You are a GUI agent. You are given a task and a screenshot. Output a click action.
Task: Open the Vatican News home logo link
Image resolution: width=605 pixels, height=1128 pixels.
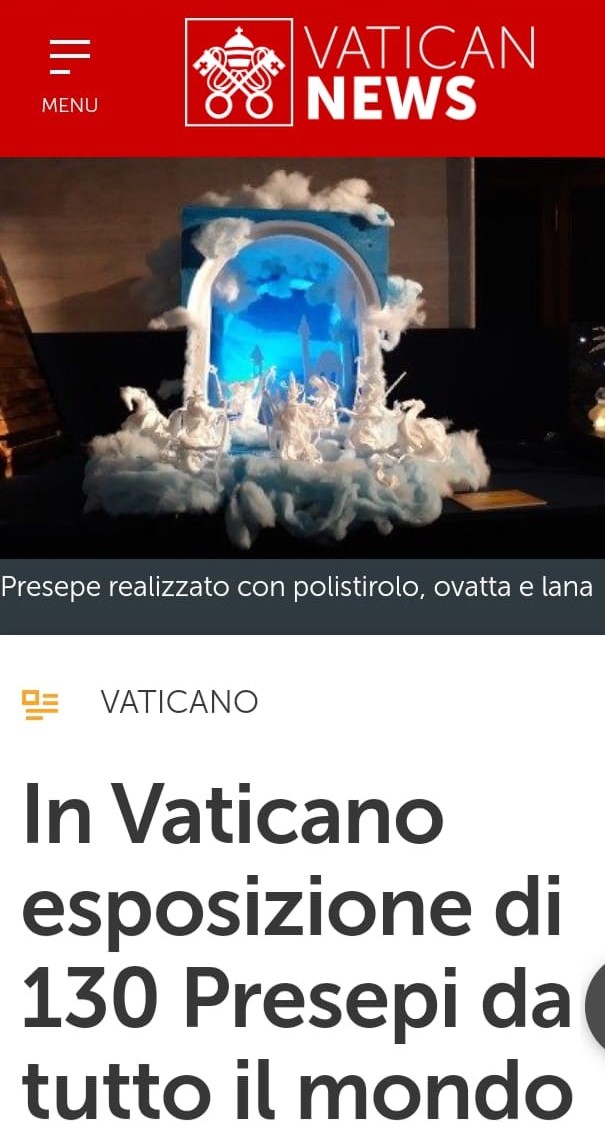[360, 72]
